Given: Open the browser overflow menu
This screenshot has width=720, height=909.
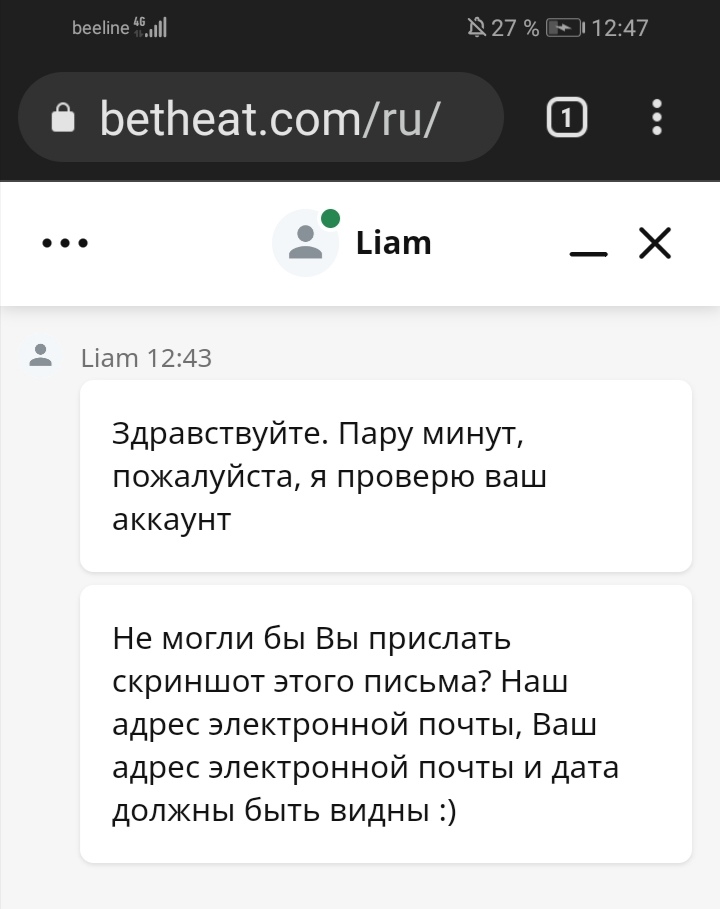Looking at the screenshot, I should (x=656, y=118).
